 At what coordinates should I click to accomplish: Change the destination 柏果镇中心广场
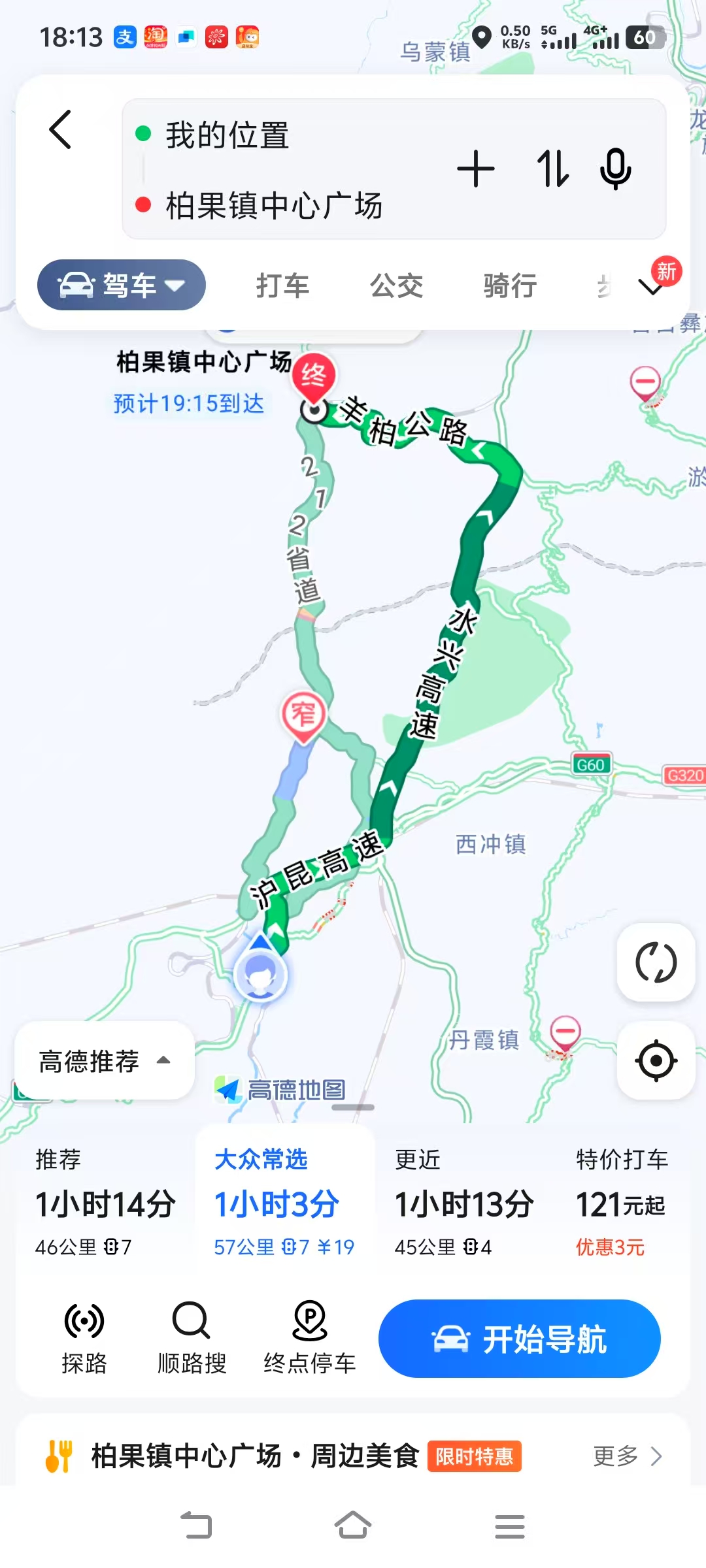273,206
